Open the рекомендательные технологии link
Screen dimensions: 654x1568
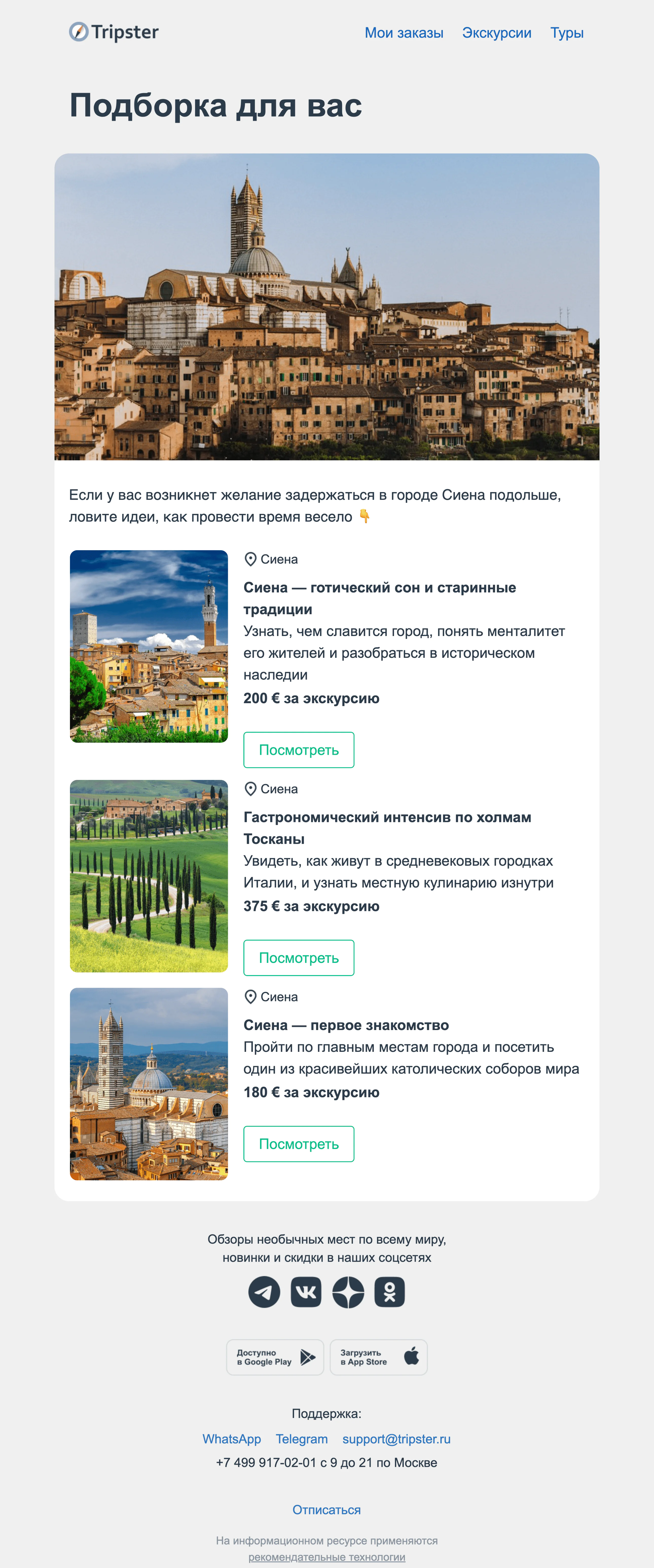[326, 1557]
